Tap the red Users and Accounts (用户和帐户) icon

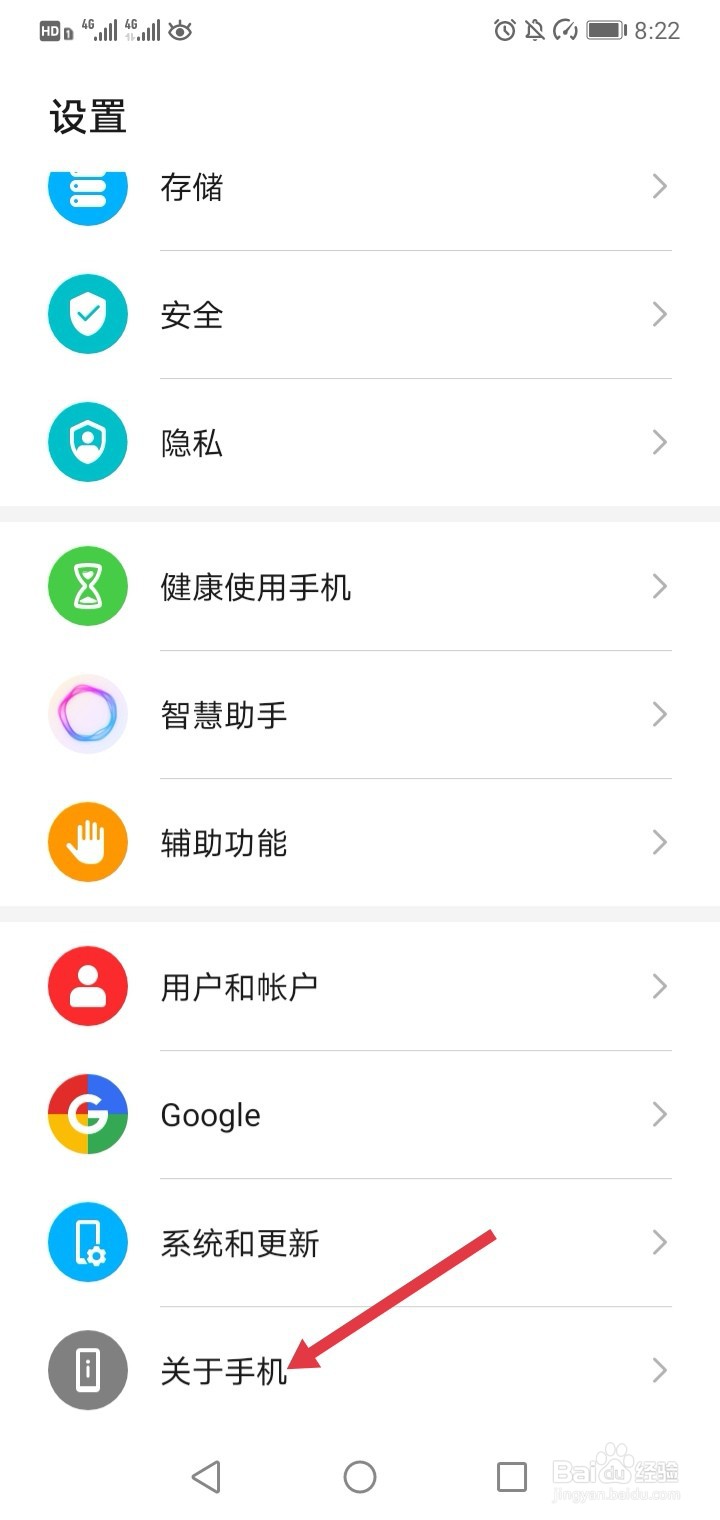pyautogui.click(x=88, y=986)
